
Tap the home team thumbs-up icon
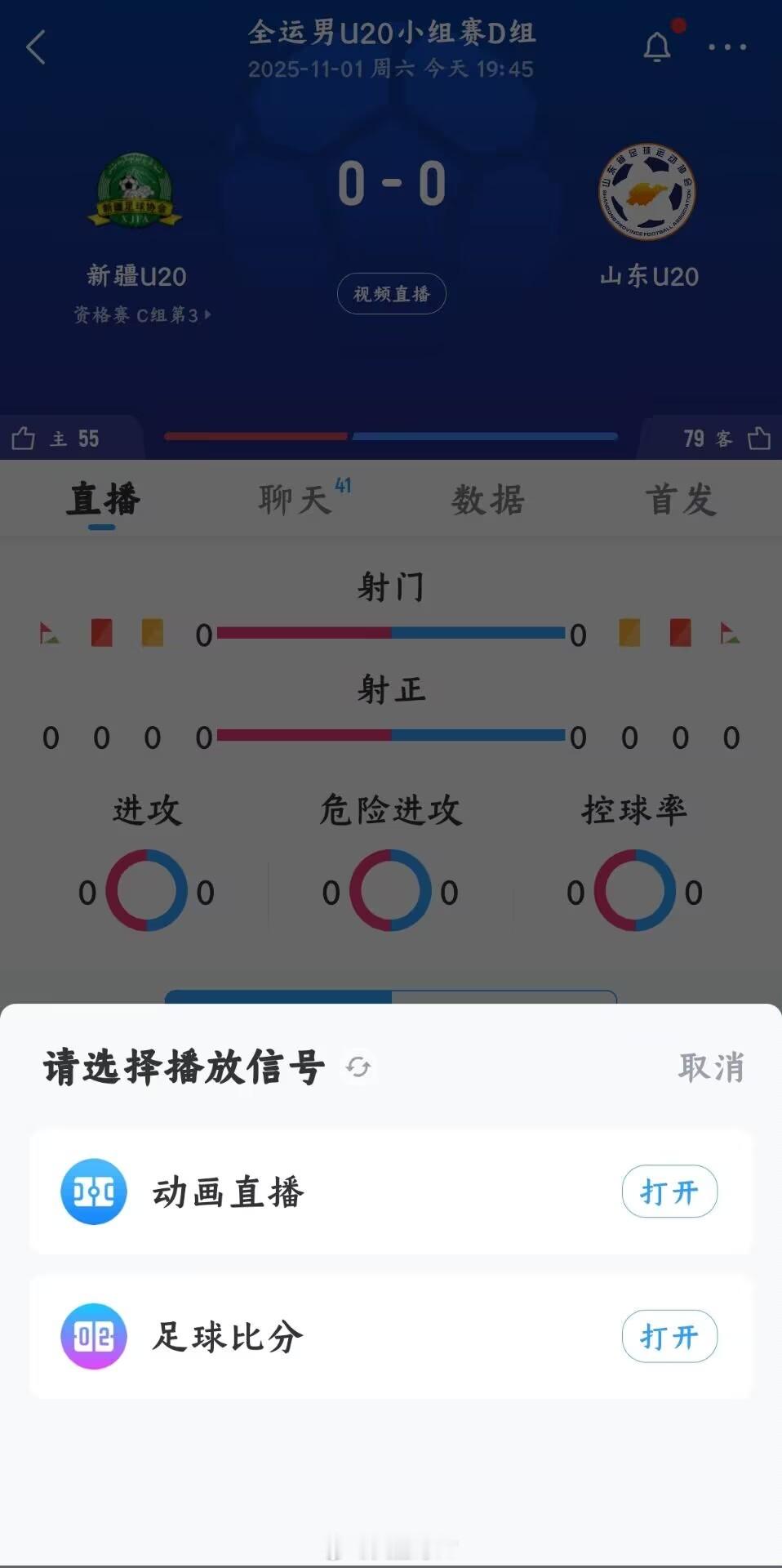click(x=24, y=439)
